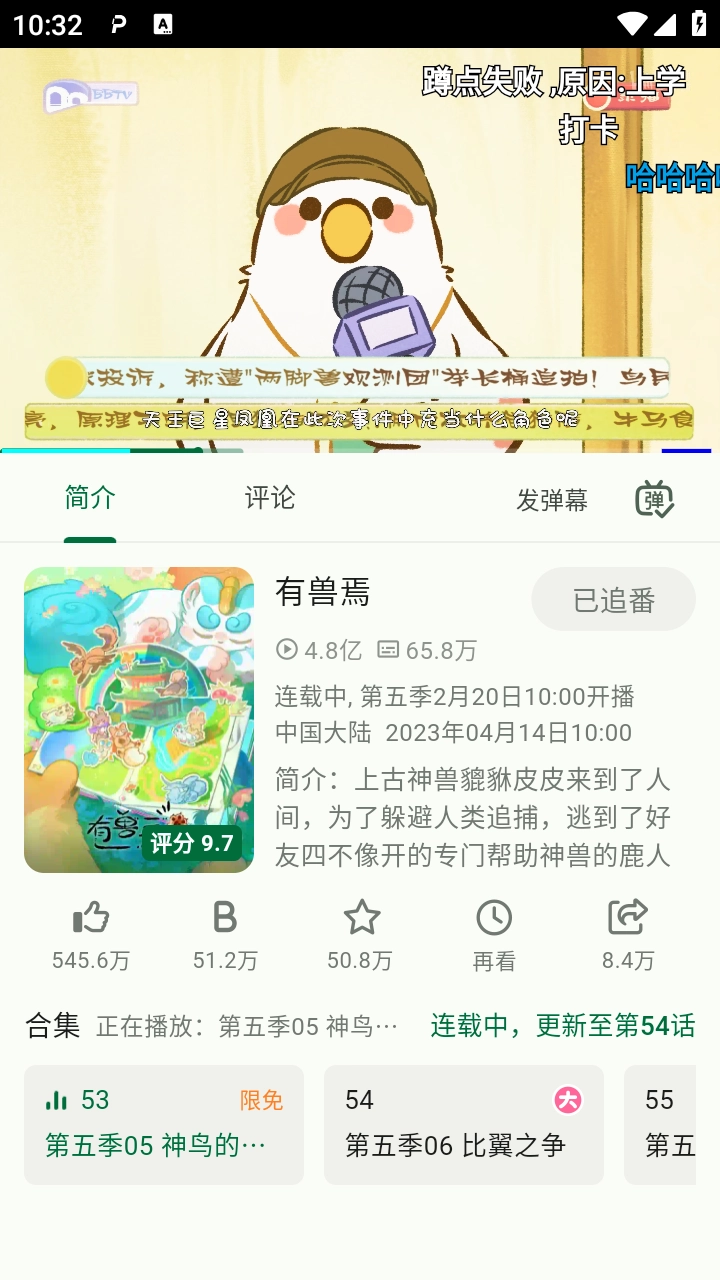Tap the video player to show controls
720x1280 pixels.
(x=360, y=250)
